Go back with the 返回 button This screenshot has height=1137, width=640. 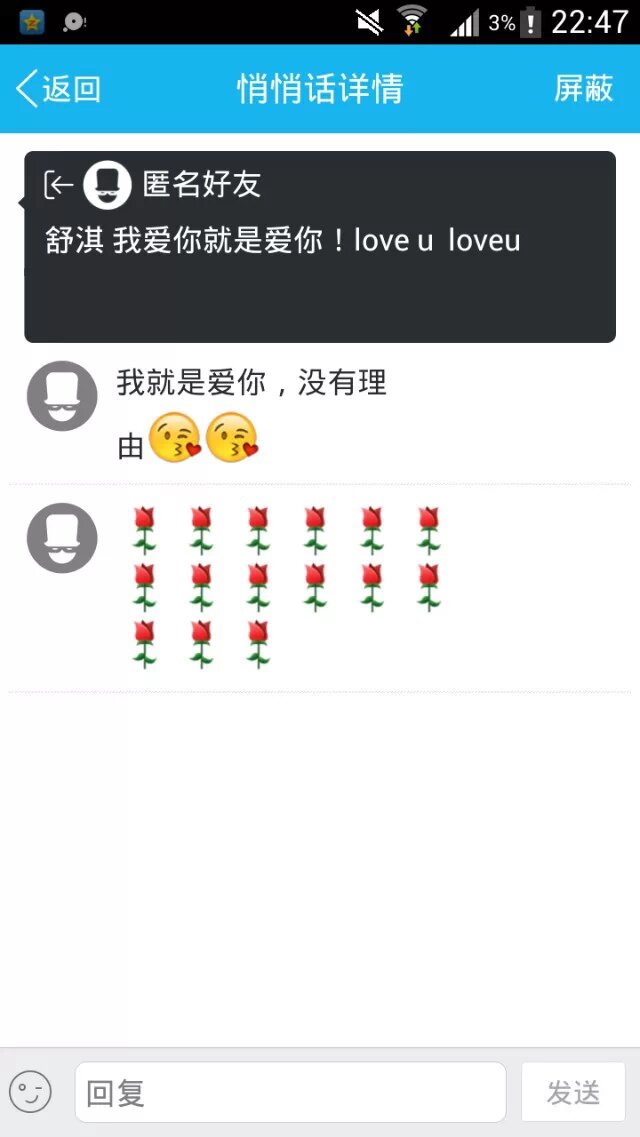point(59,89)
